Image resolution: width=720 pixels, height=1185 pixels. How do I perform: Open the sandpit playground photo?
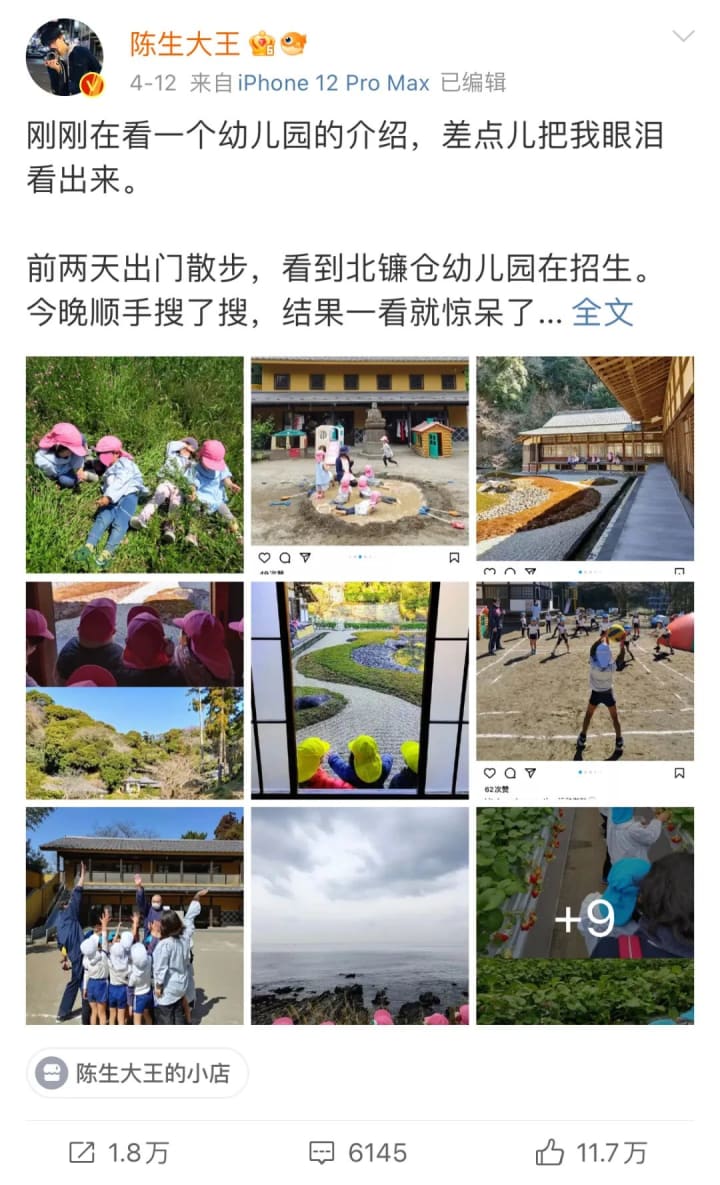tap(360, 465)
